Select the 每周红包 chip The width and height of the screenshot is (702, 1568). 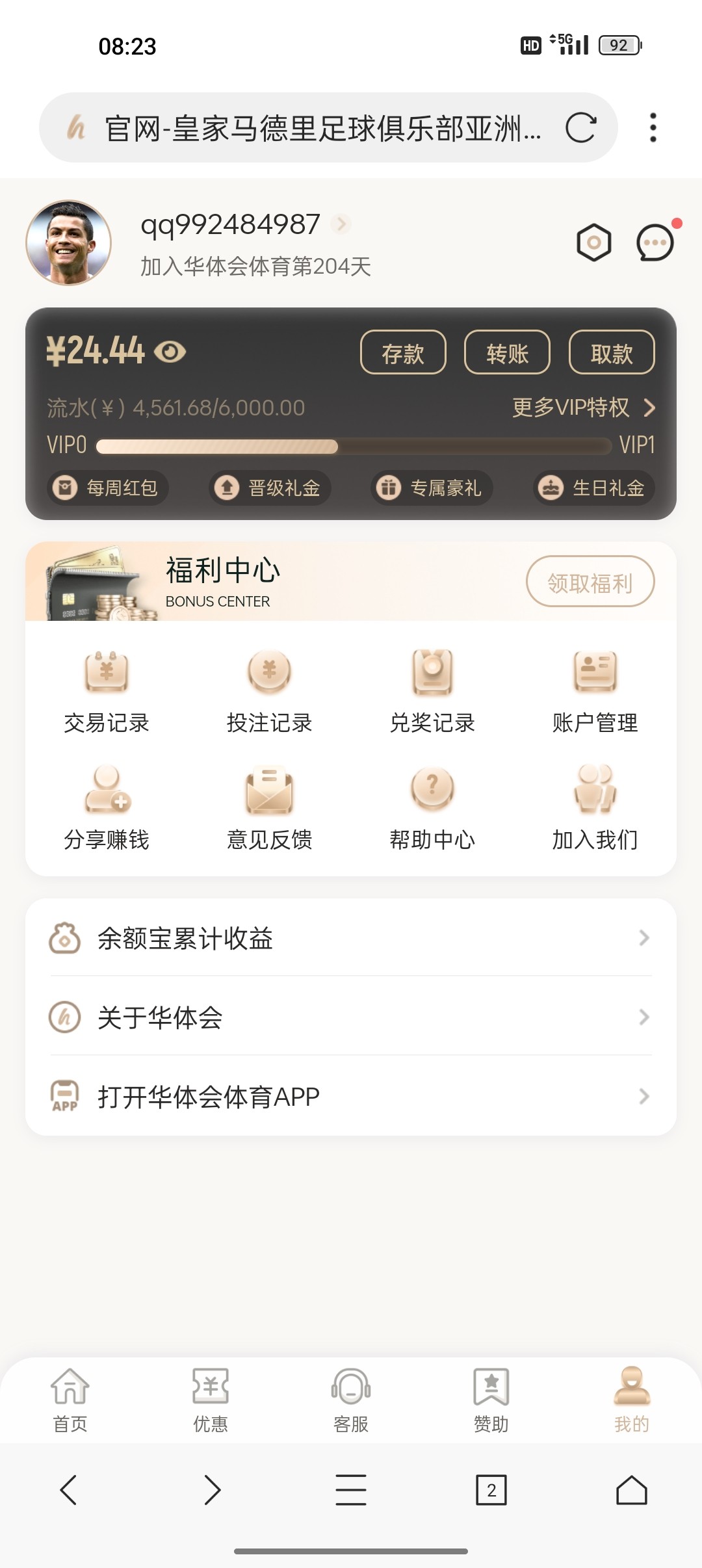108,488
